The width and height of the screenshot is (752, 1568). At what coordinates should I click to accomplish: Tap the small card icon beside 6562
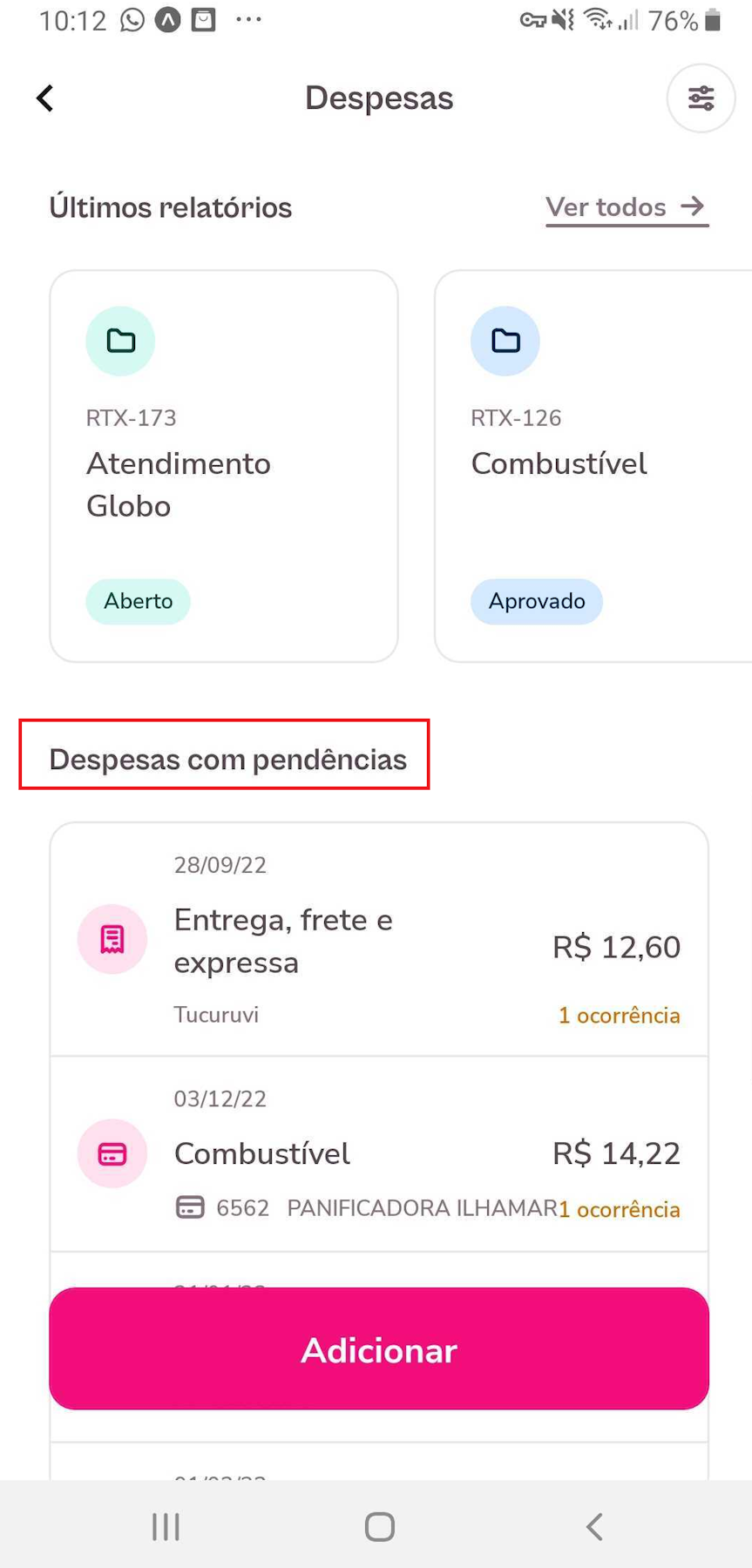click(190, 1209)
